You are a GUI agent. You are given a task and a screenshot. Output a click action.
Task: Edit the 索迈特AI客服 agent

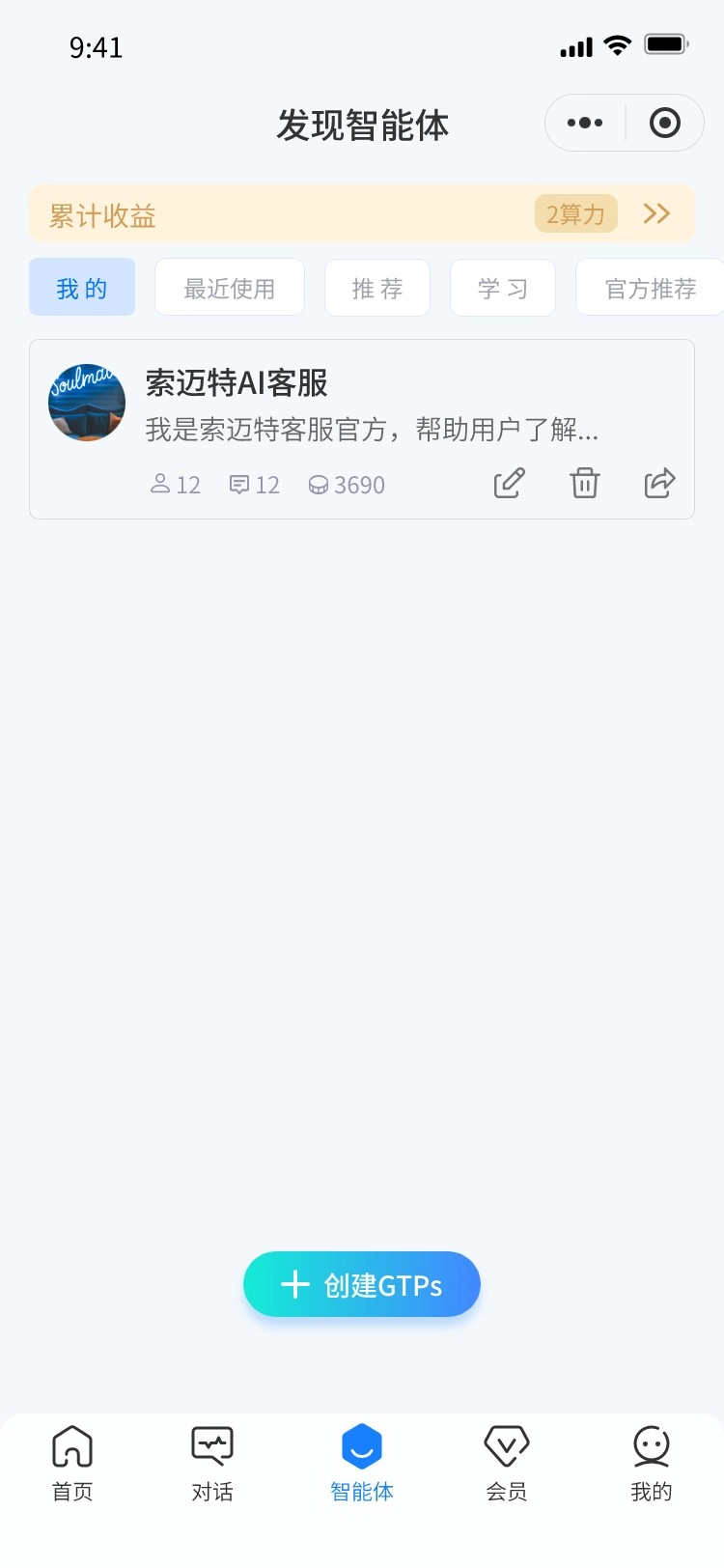click(x=509, y=483)
